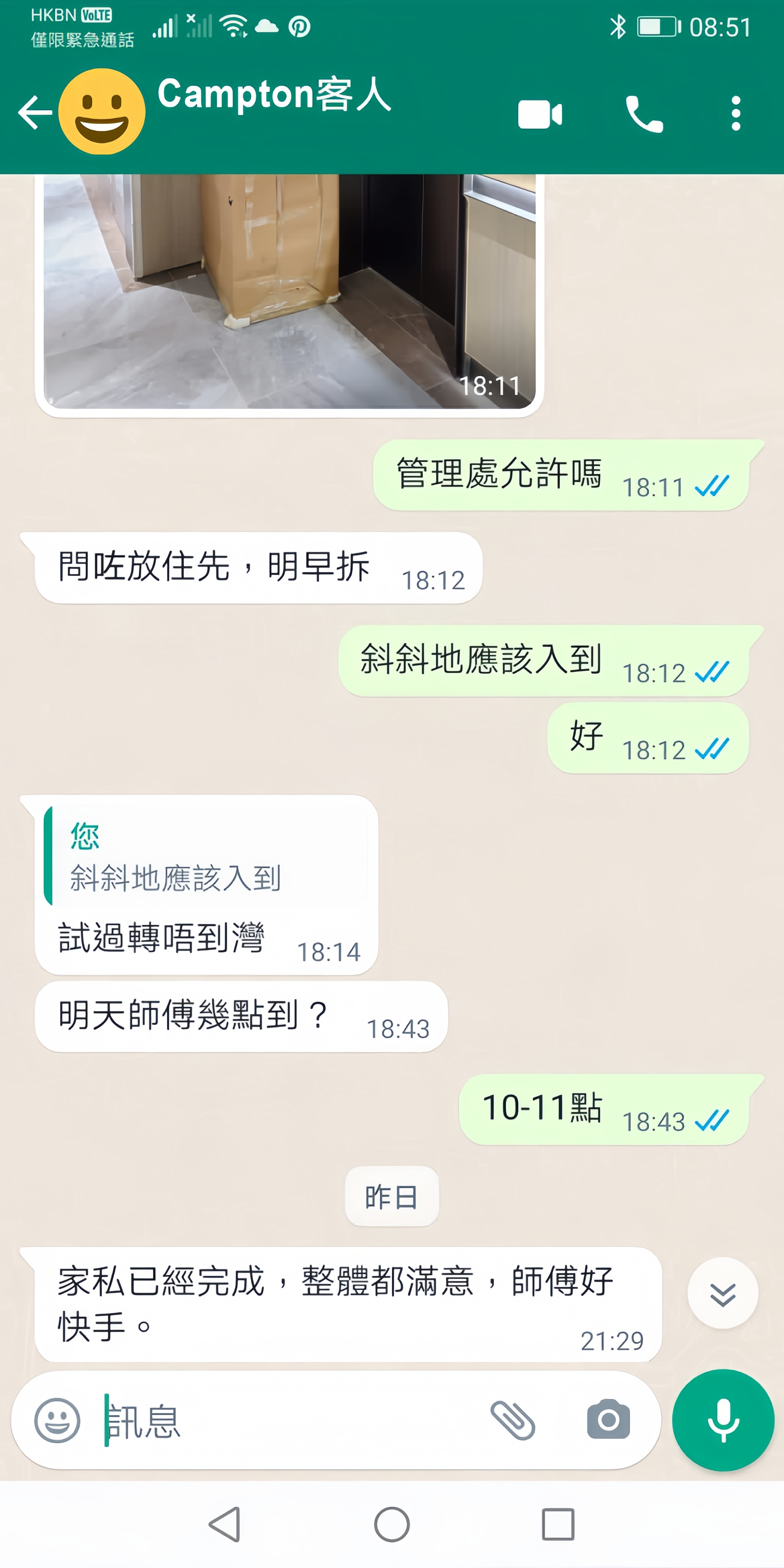The width and height of the screenshot is (784, 1568).
Task: Open the overflow menu with more options
Action: pos(736,113)
